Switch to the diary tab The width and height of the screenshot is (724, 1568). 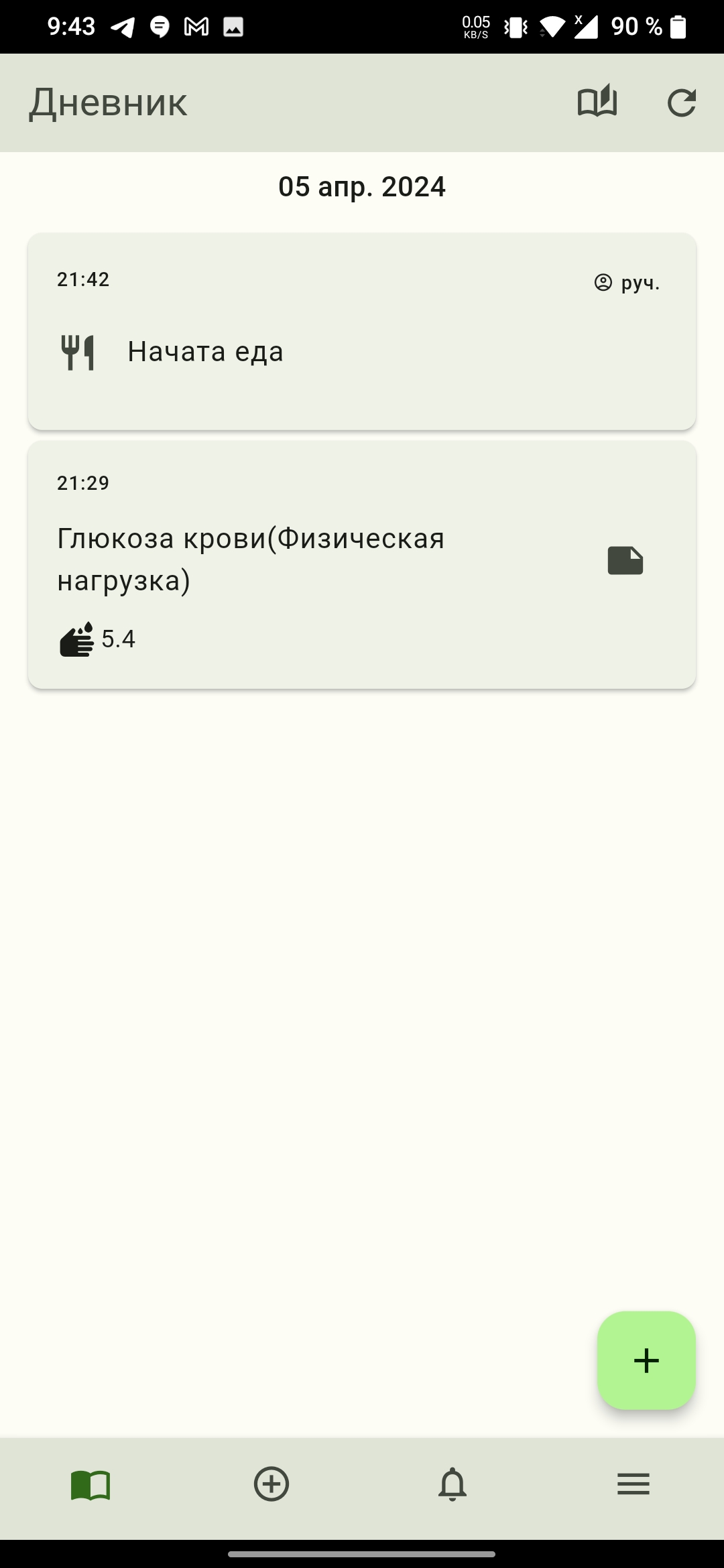click(x=90, y=1485)
